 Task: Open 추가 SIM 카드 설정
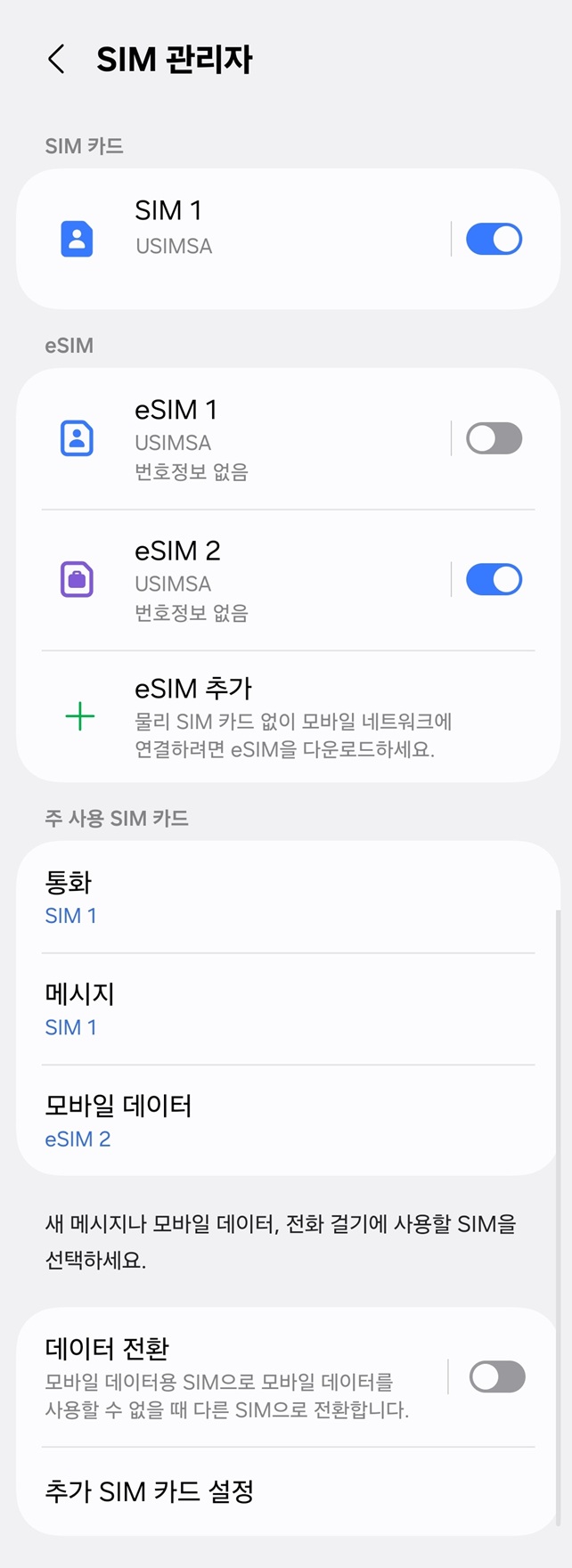285,1490
